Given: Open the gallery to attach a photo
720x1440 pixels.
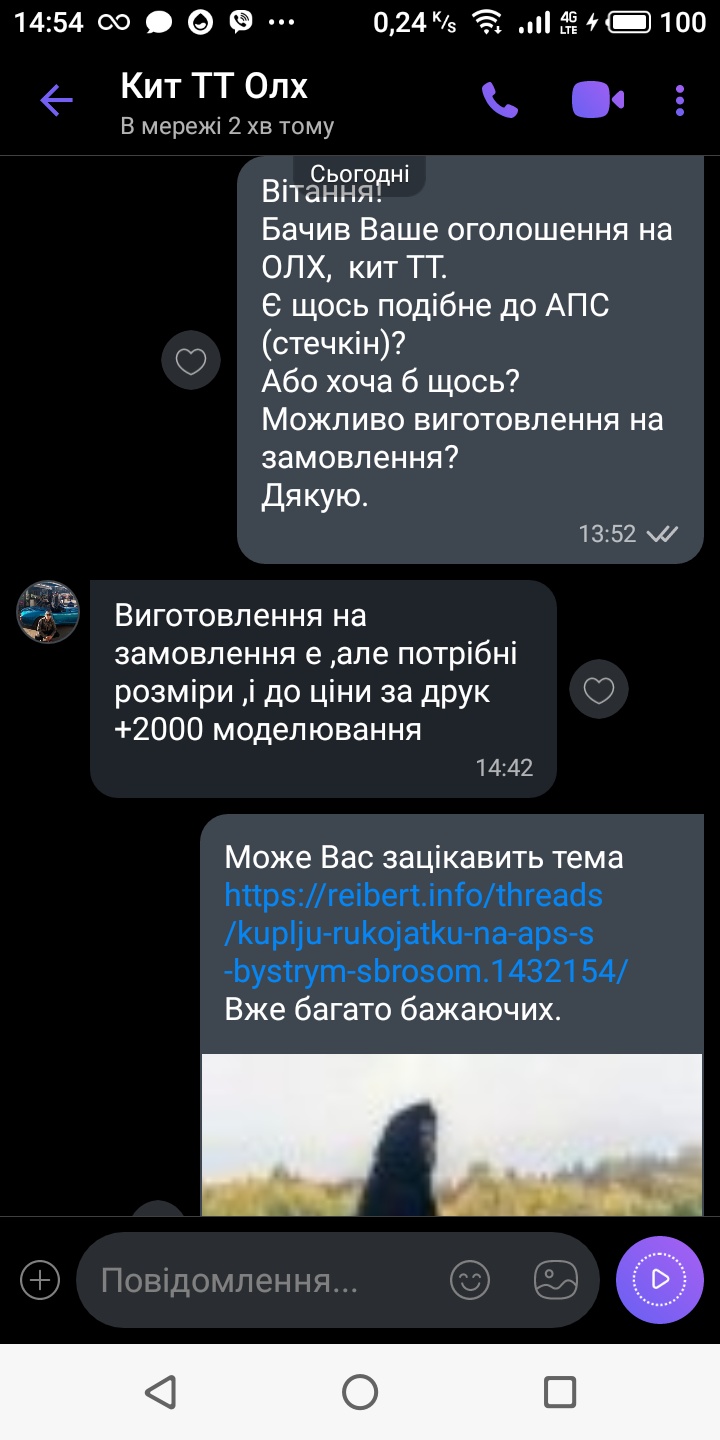Looking at the screenshot, I should click(x=556, y=1279).
